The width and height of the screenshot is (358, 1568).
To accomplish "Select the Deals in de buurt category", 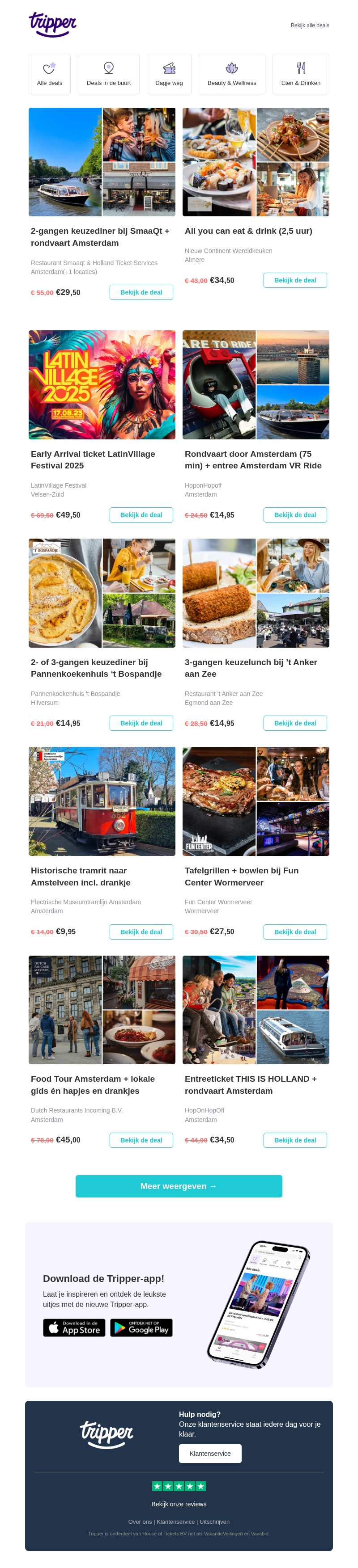I will click(x=109, y=74).
